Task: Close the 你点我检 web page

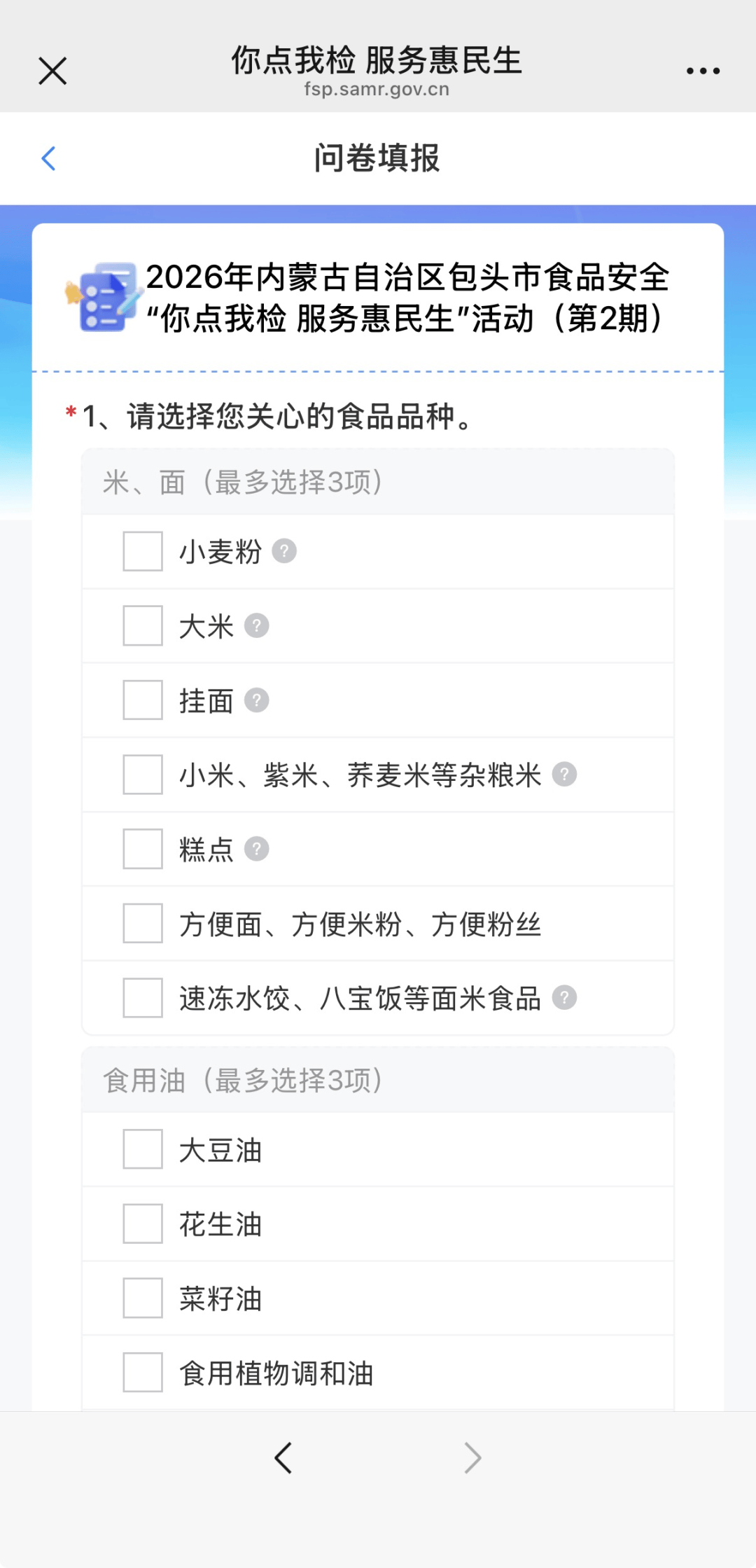Action: coord(52,71)
